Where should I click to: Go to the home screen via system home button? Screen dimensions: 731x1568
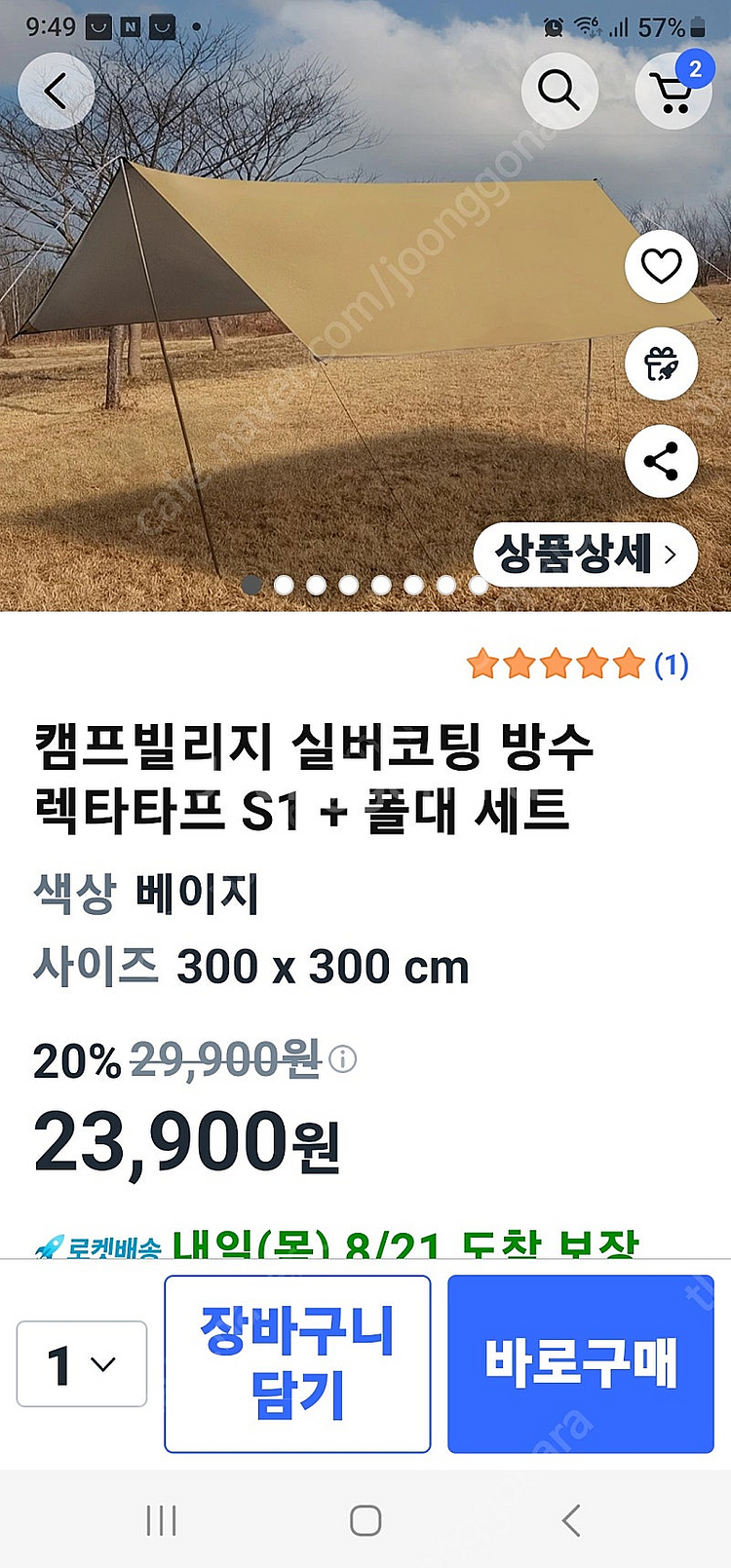[x=365, y=1520]
